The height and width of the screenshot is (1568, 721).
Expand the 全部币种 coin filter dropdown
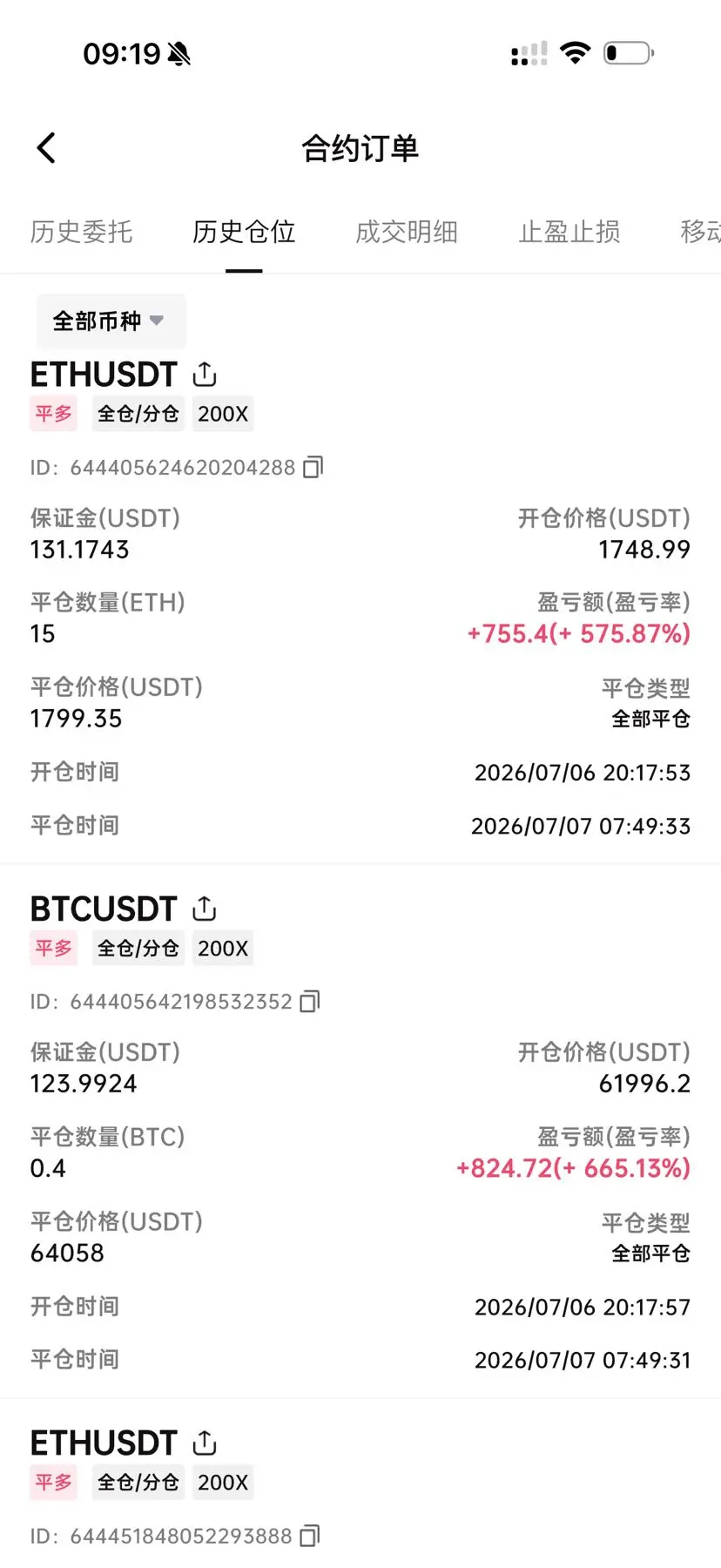pos(111,321)
